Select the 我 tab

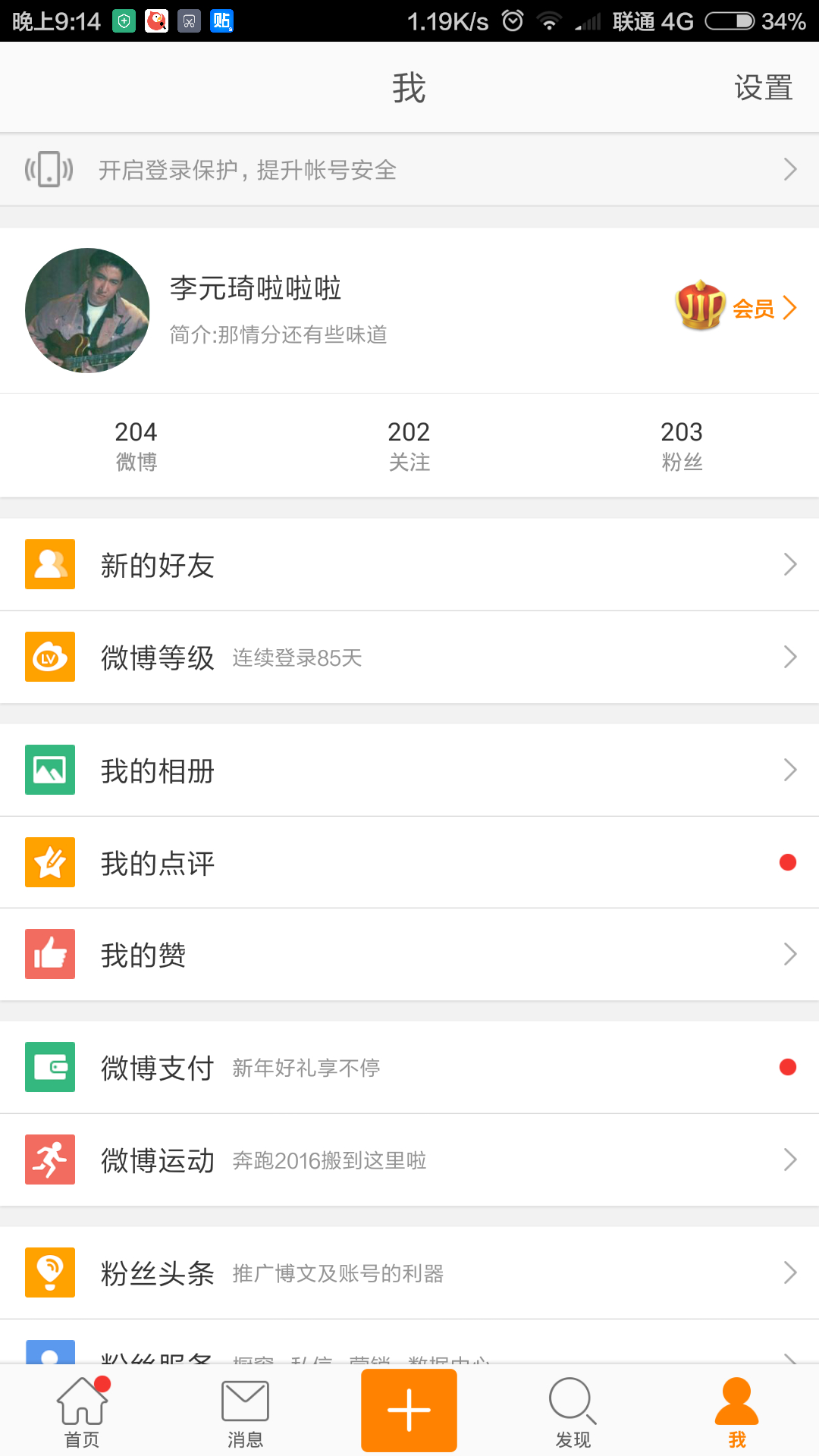[x=736, y=1410]
